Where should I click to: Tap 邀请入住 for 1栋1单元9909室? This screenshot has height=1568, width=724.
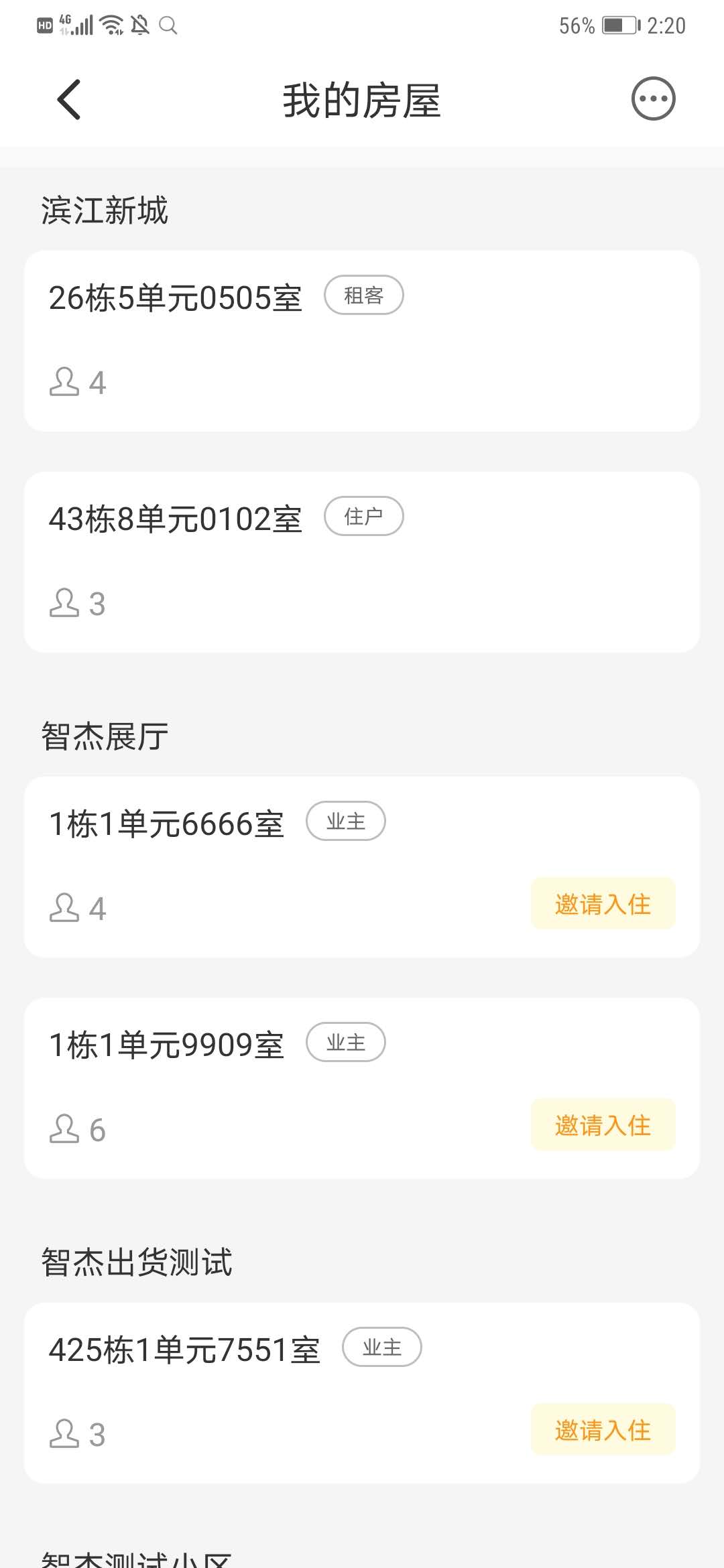pyautogui.click(x=603, y=1125)
